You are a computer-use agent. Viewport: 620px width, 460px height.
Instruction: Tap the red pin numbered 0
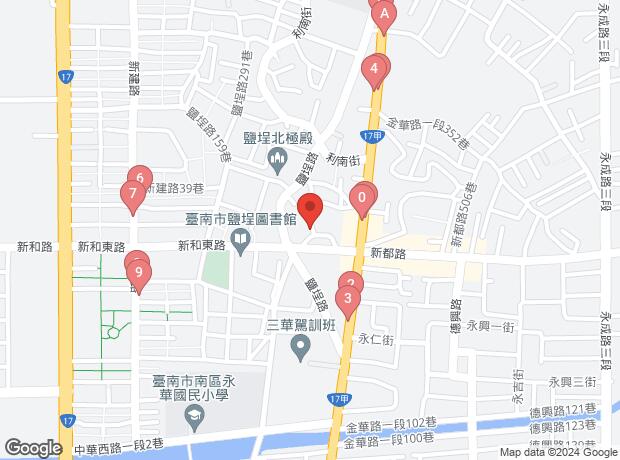coord(361,198)
